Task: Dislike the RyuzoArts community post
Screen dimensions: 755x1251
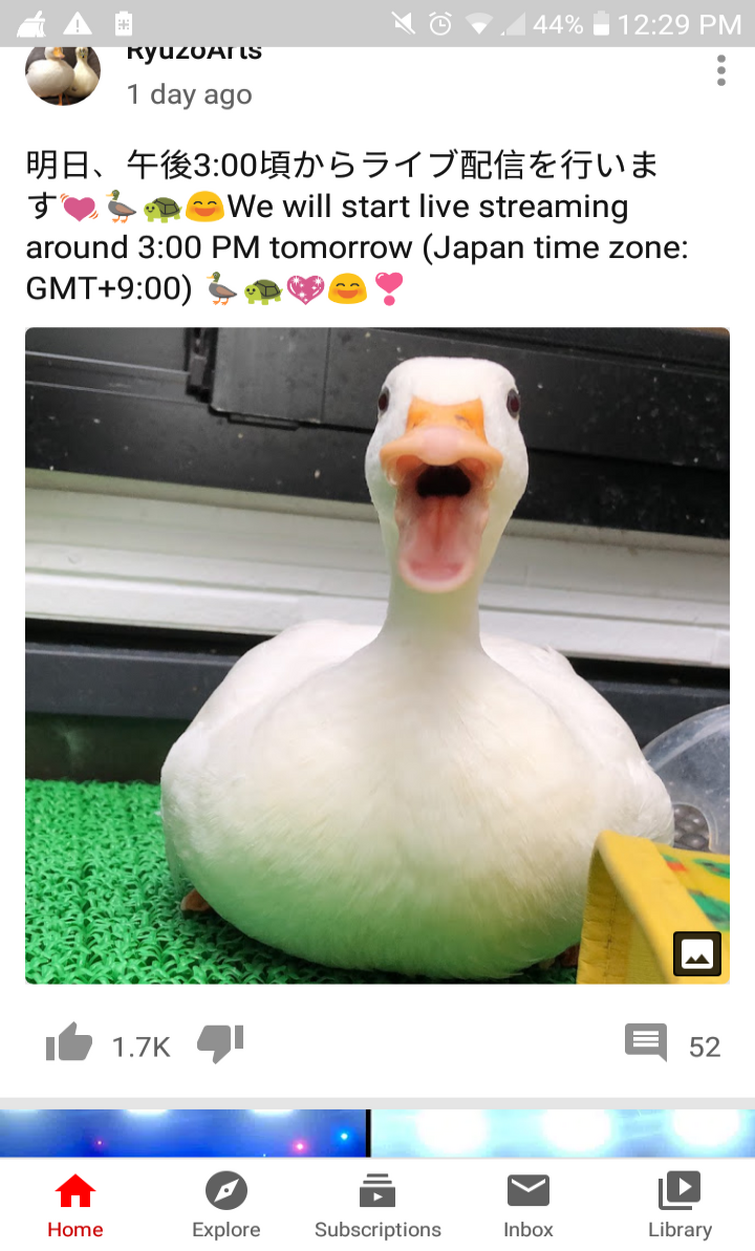Action: tap(220, 1045)
